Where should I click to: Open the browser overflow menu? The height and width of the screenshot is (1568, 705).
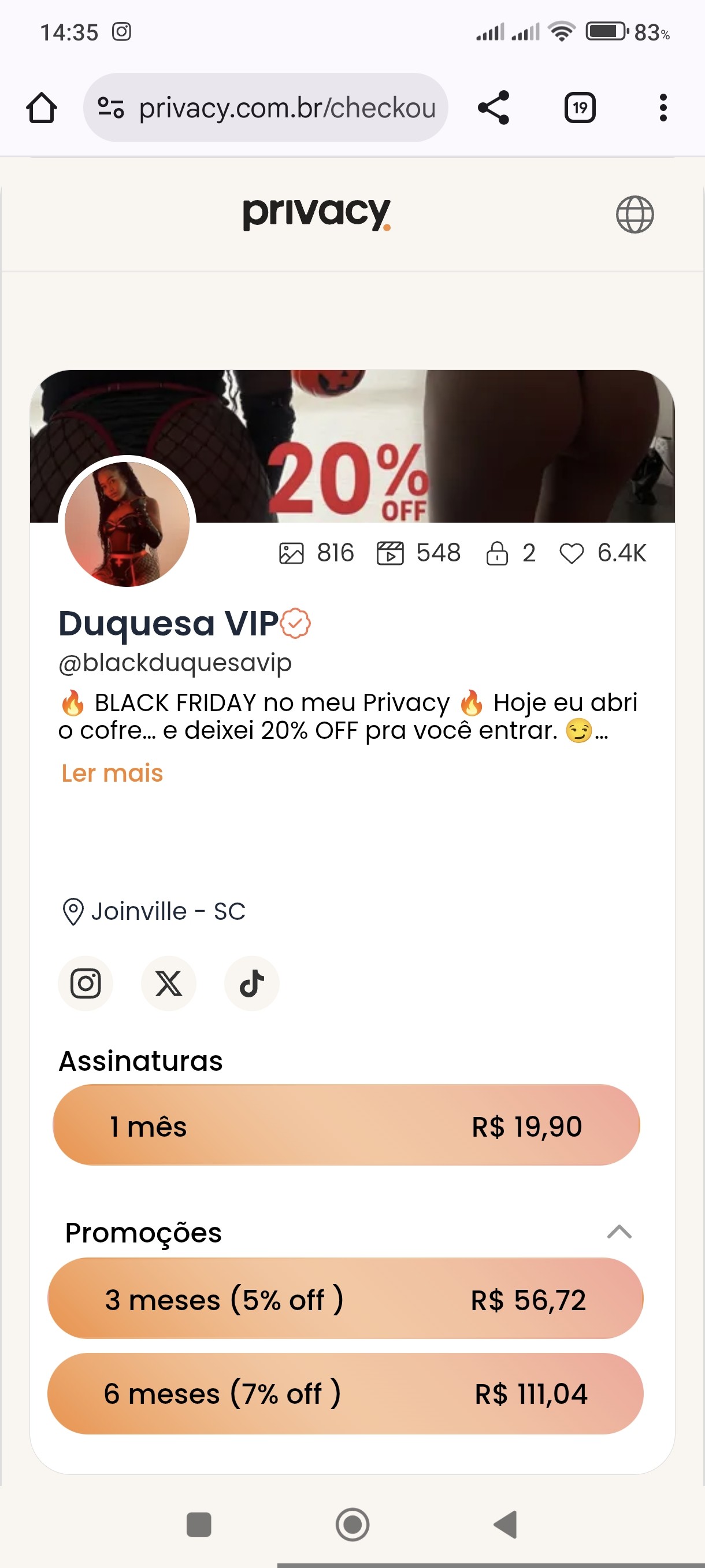pyautogui.click(x=662, y=108)
